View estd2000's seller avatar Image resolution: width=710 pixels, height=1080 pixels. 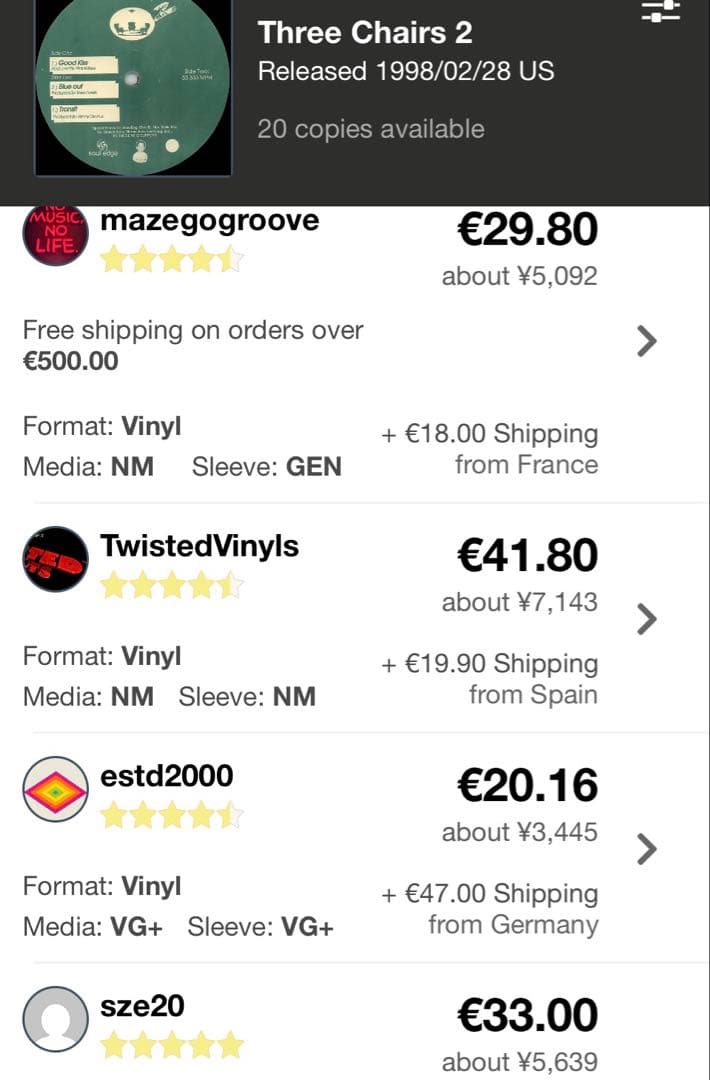coord(56,789)
